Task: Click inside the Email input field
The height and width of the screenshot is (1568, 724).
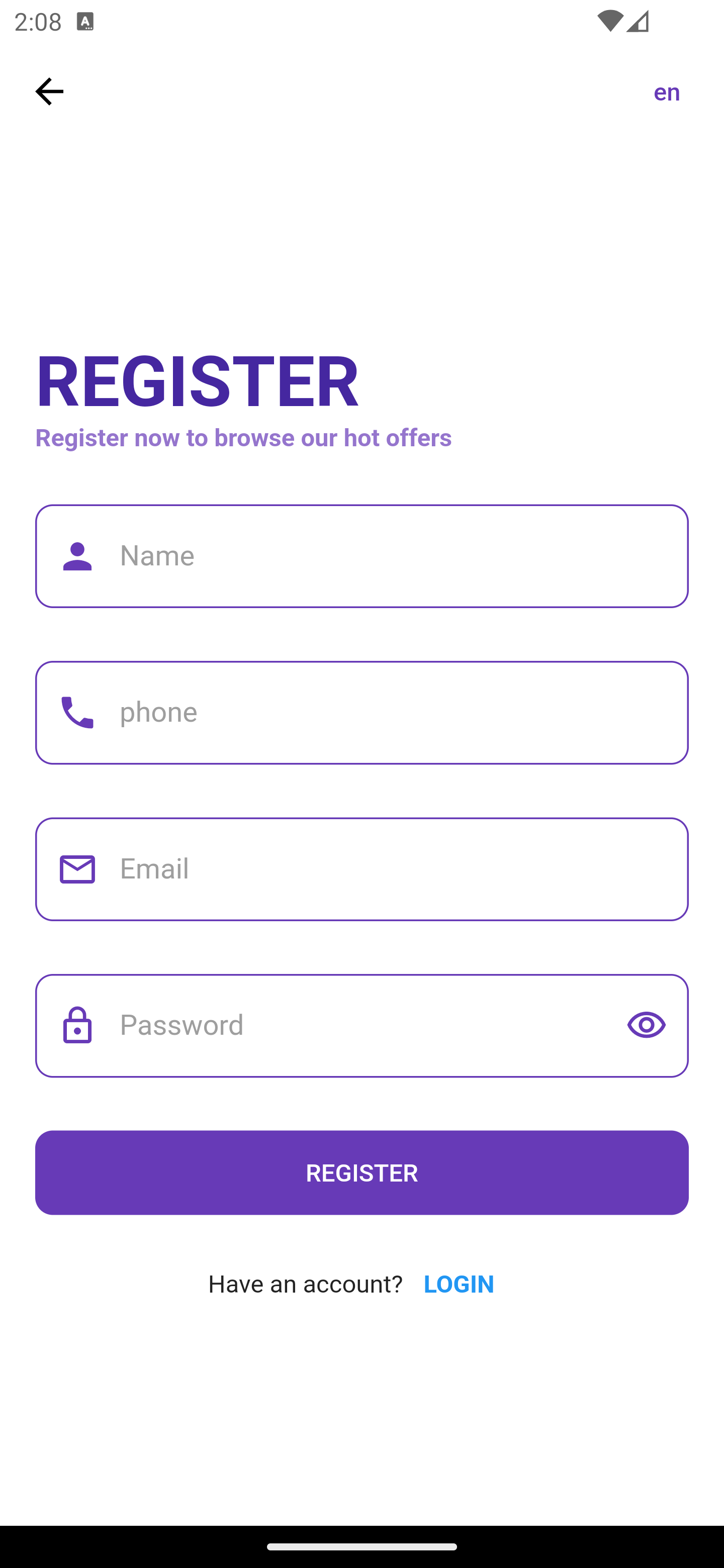Action: (x=366, y=868)
